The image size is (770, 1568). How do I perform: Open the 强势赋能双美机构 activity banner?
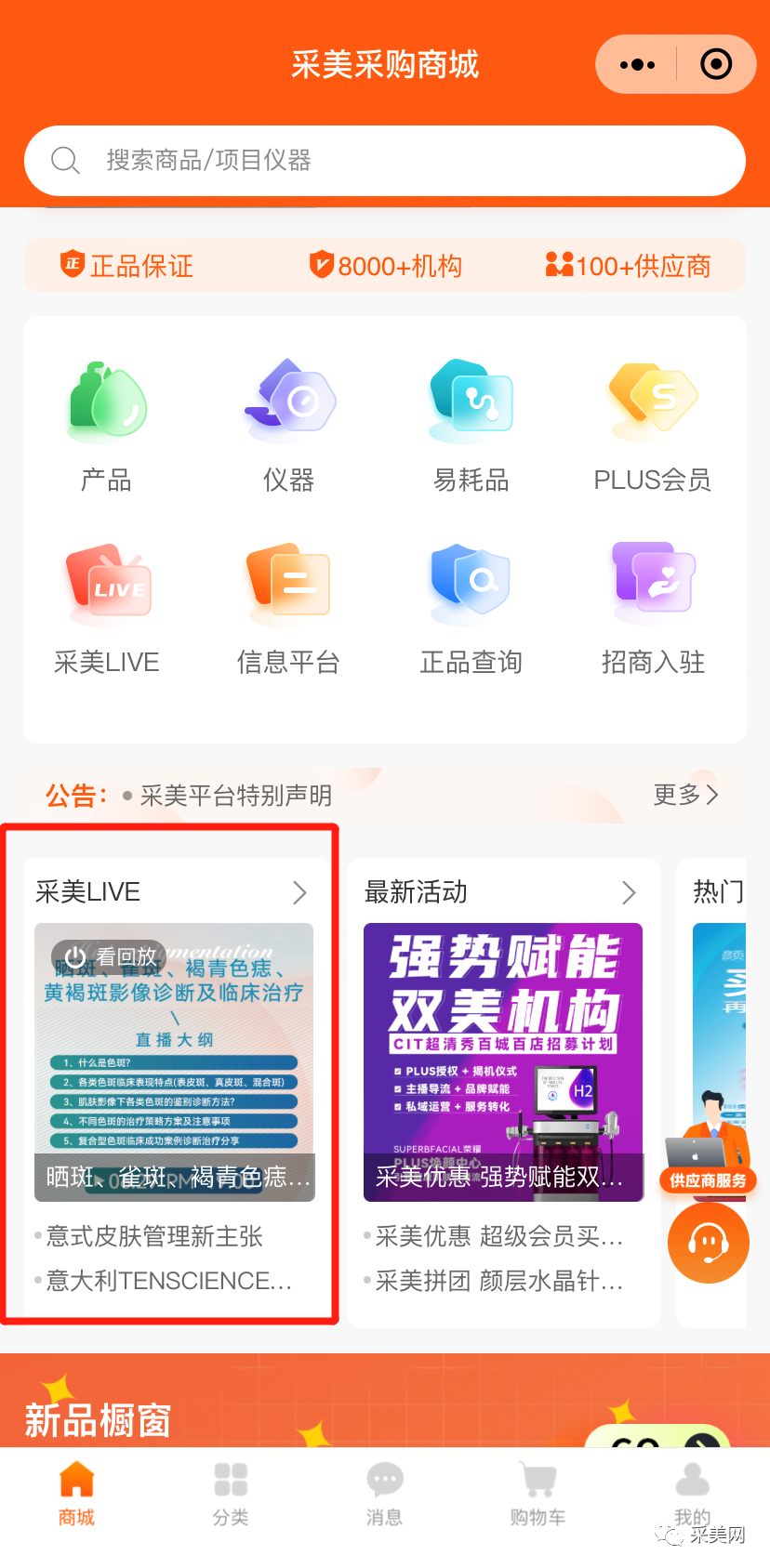coord(503,1061)
